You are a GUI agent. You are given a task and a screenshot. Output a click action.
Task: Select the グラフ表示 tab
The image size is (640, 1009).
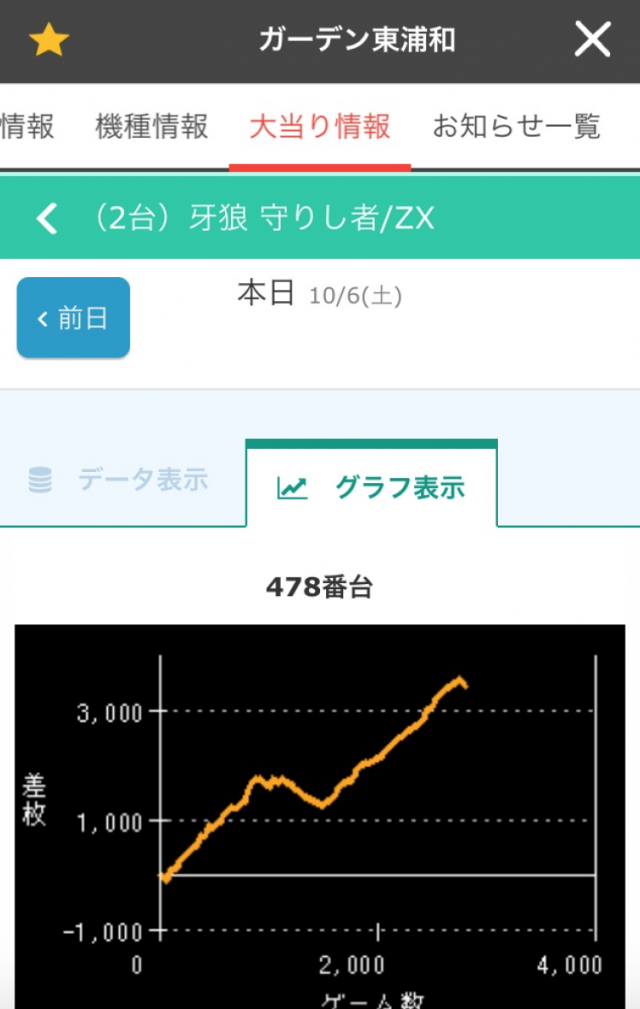[x=372, y=488]
